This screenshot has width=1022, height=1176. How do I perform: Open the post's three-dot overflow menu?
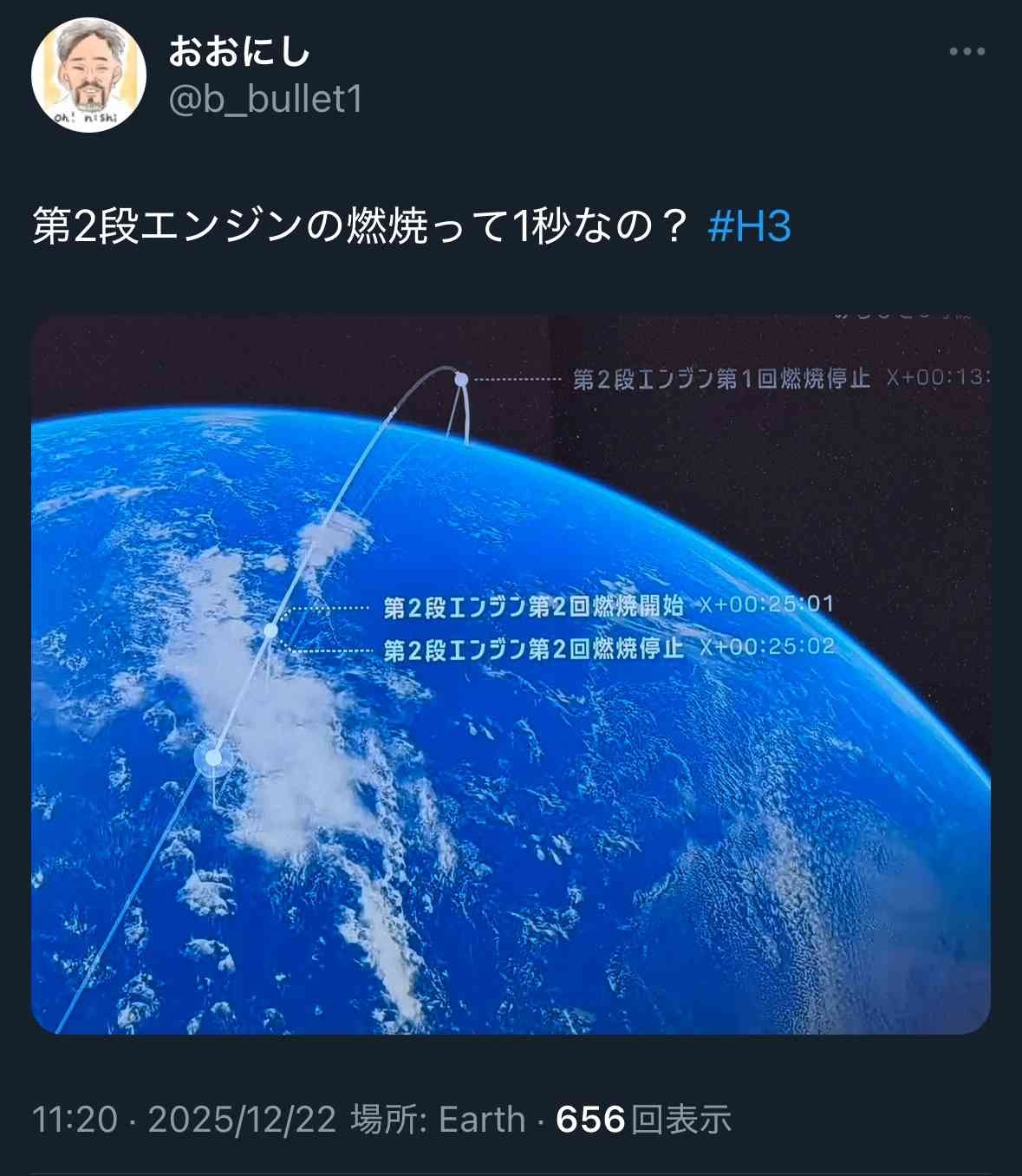[x=967, y=52]
